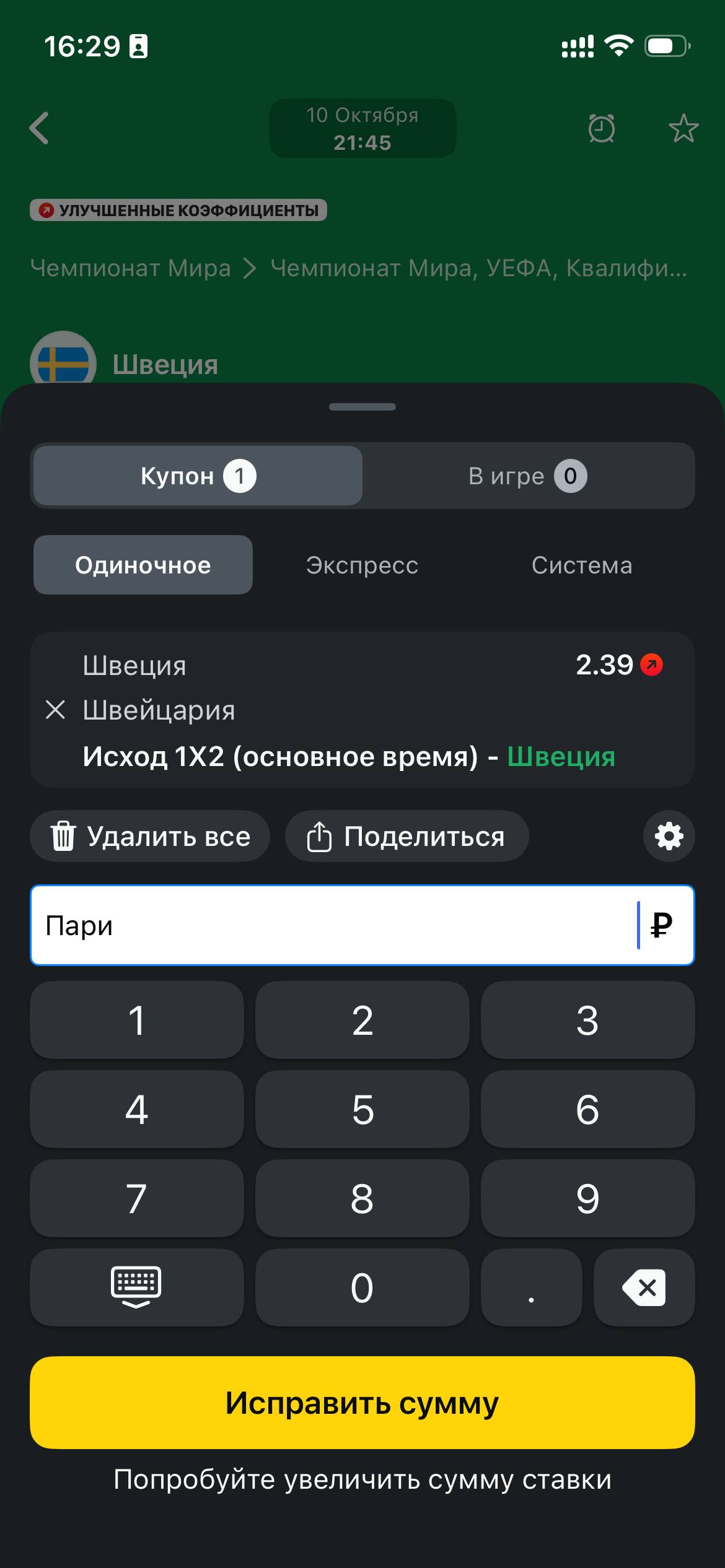Share the coupon via "Поделиться"

[406, 836]
